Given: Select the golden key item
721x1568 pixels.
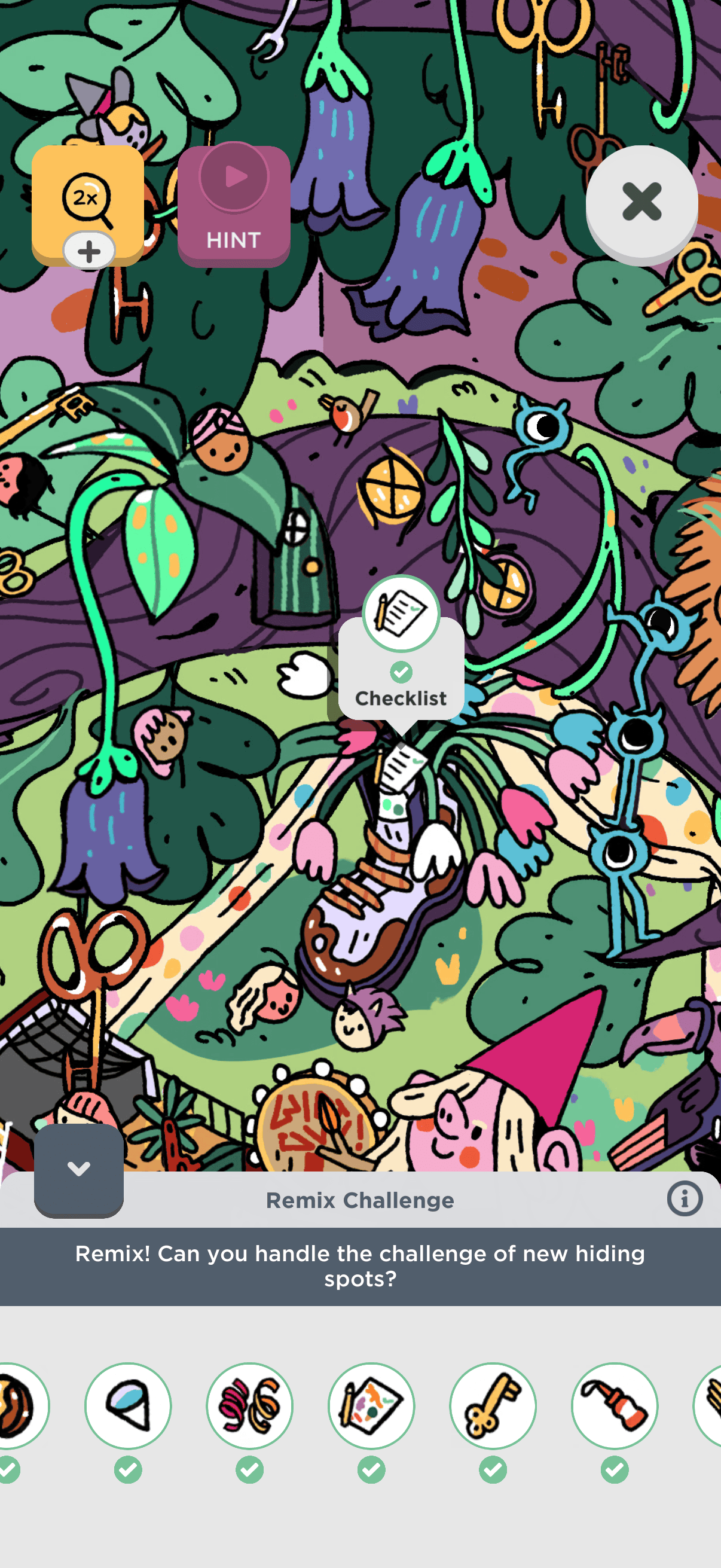Looking at the screenshot, I should [493, 1405].
